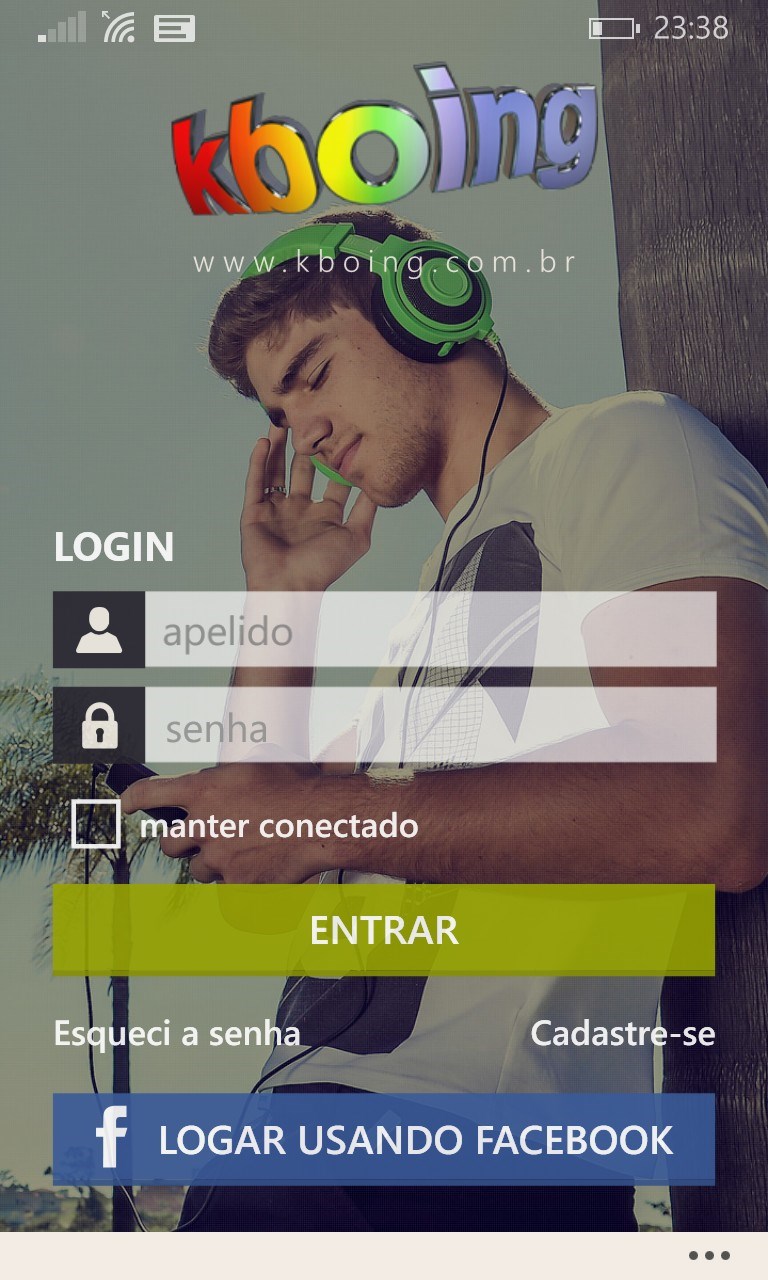
Task: Expand the app bar ellipsis menu
Action: 709,1256
